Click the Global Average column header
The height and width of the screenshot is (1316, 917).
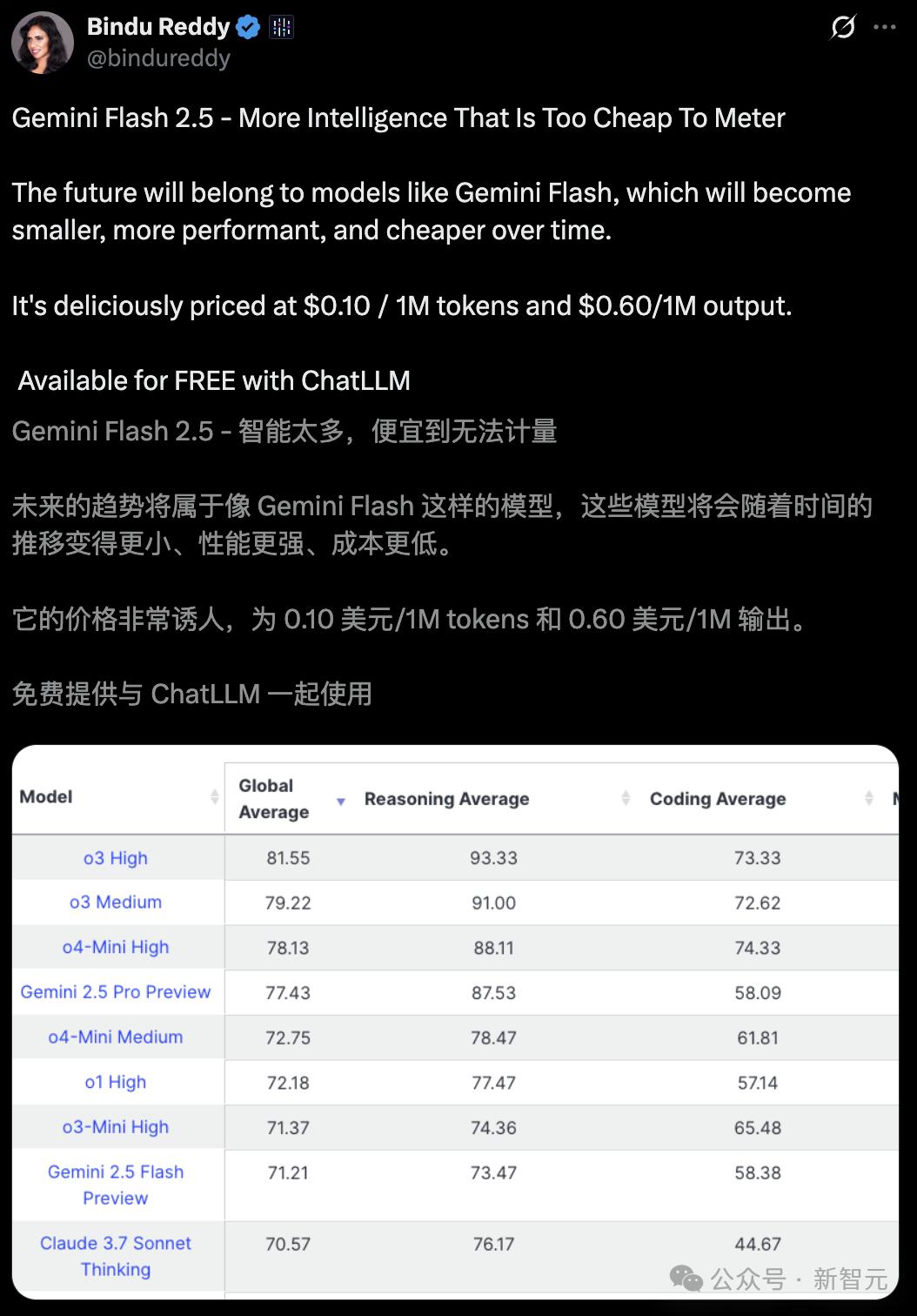[x=274, y=798]
